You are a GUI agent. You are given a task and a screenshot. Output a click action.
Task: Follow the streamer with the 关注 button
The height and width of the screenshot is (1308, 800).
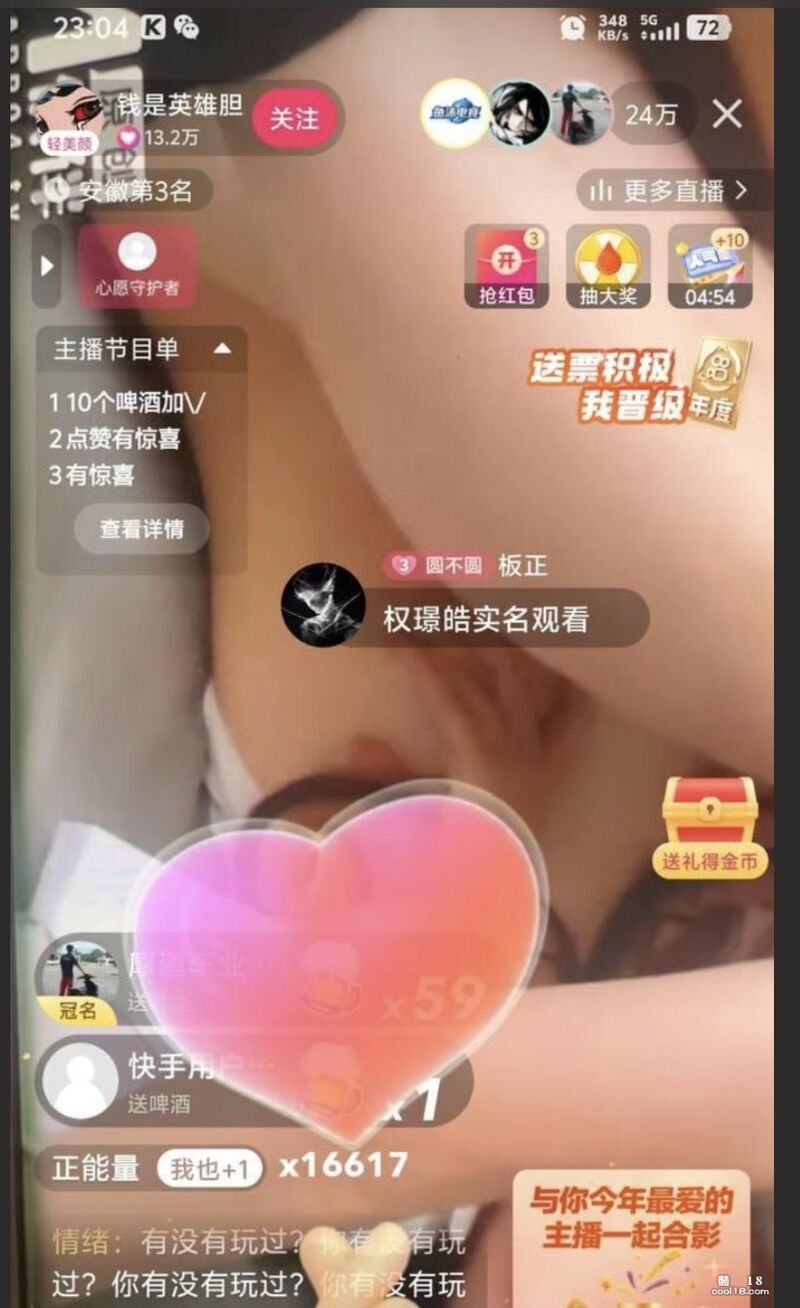[293, 119]
